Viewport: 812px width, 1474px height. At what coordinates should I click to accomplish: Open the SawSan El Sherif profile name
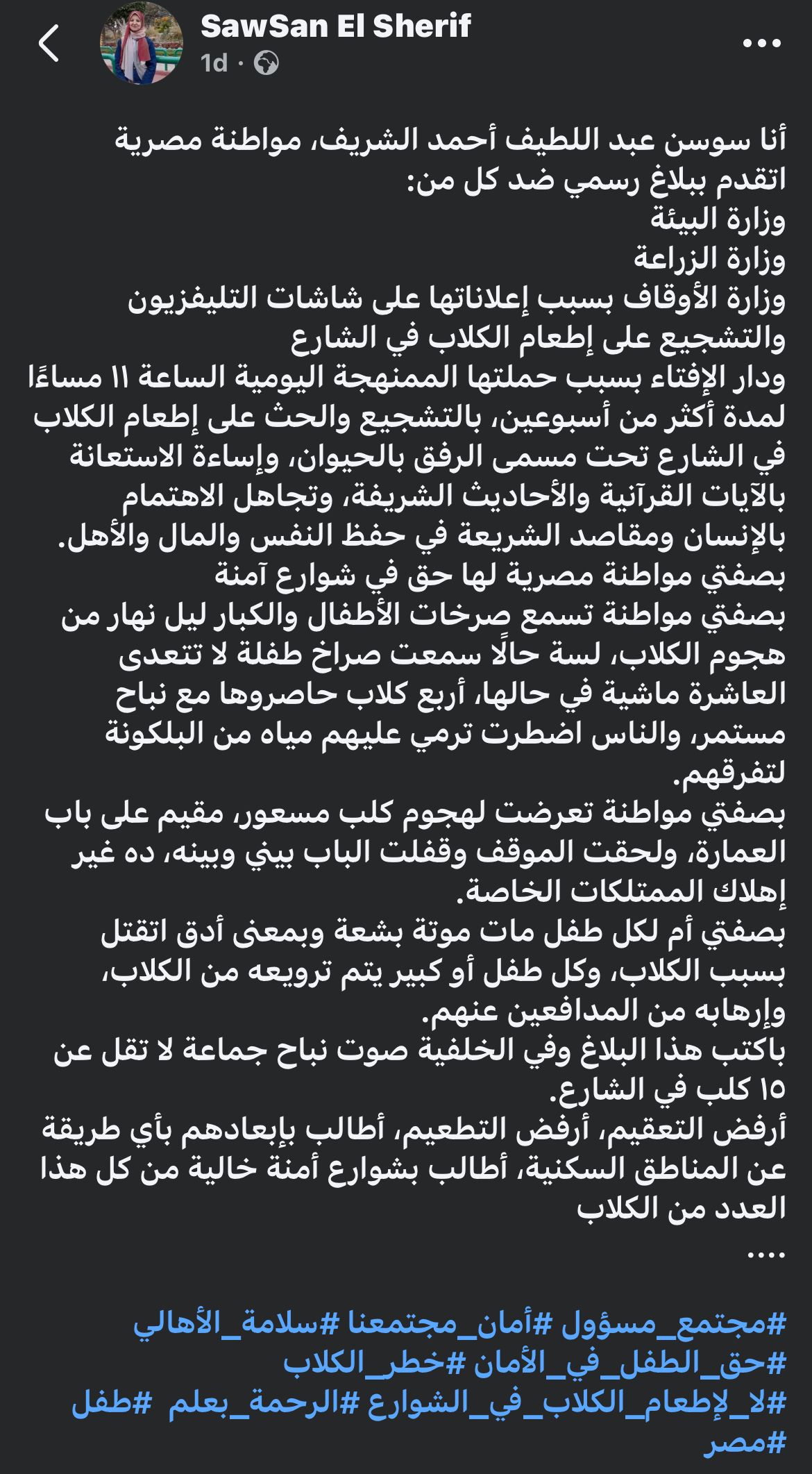pyautogui.click(x=335, y=26)
